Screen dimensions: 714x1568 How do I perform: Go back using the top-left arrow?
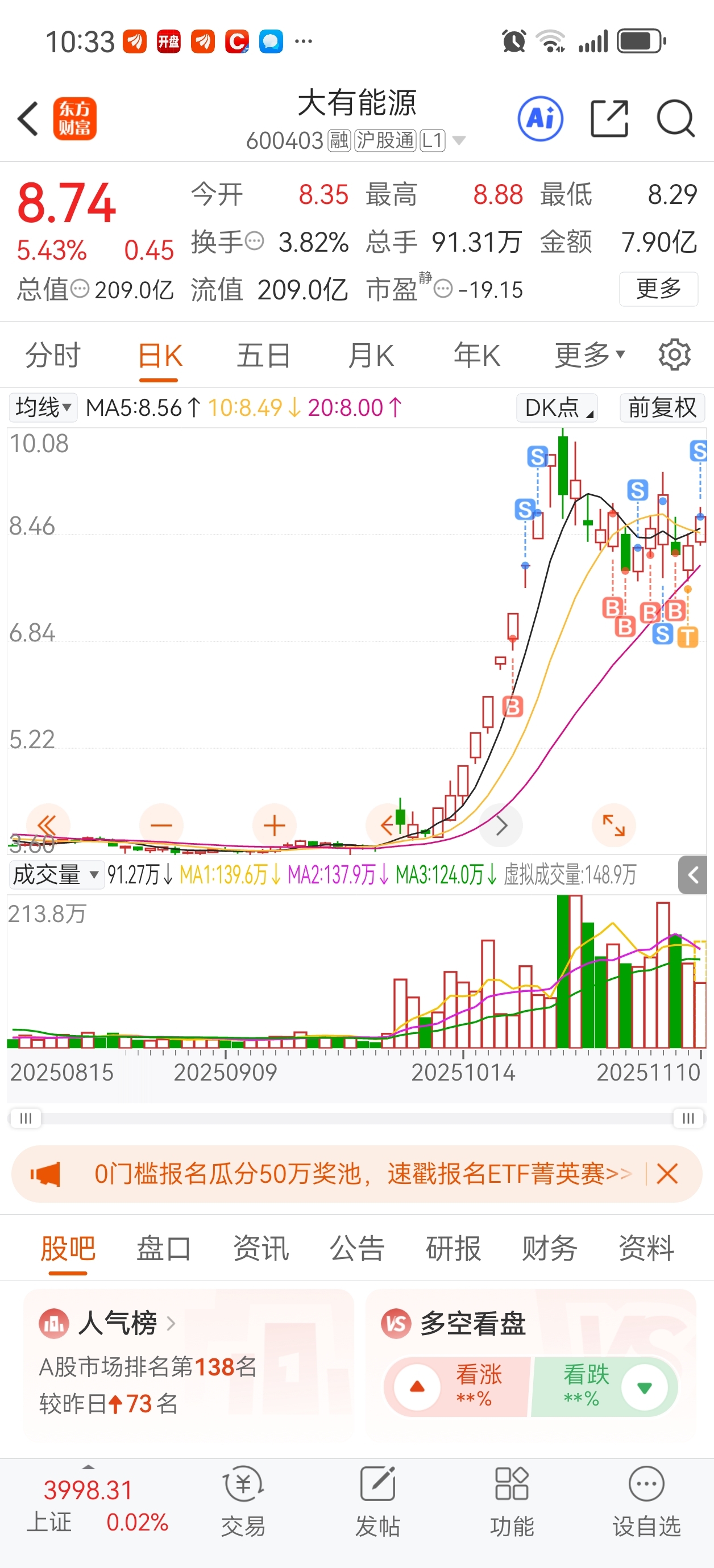(28, 119)
